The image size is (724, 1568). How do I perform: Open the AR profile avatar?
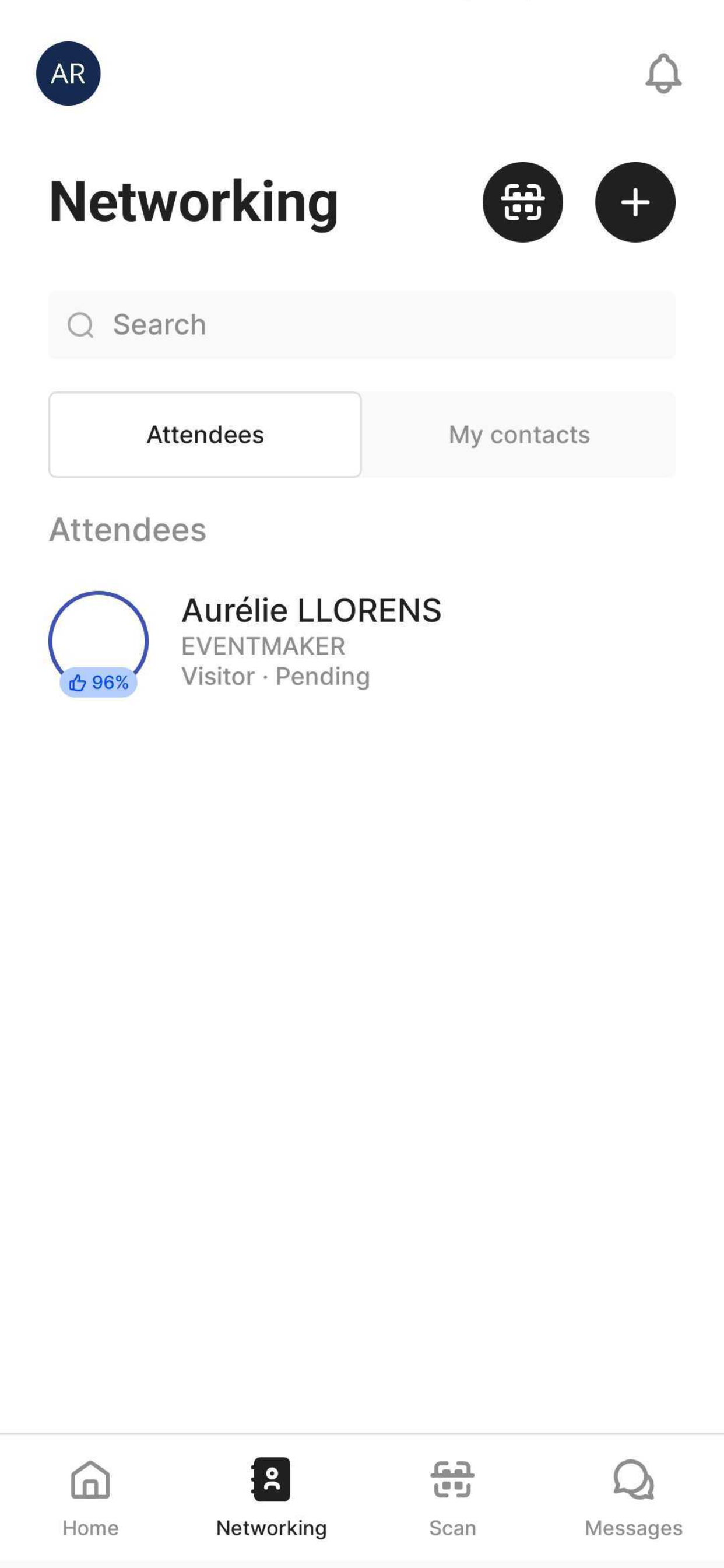click(x=68, y=73)
